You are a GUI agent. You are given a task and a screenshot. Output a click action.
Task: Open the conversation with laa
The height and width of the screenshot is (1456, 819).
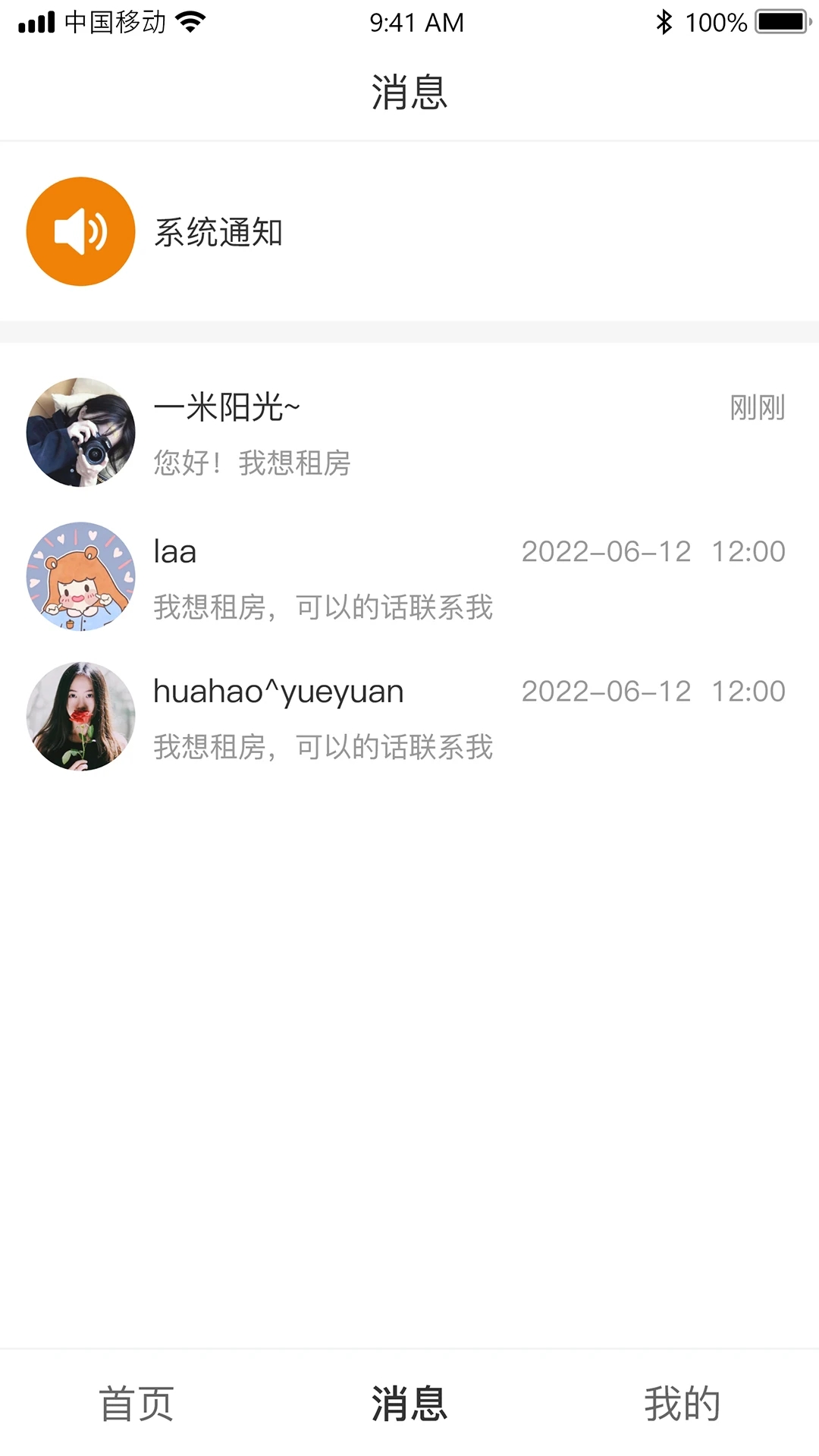point(409,577)
